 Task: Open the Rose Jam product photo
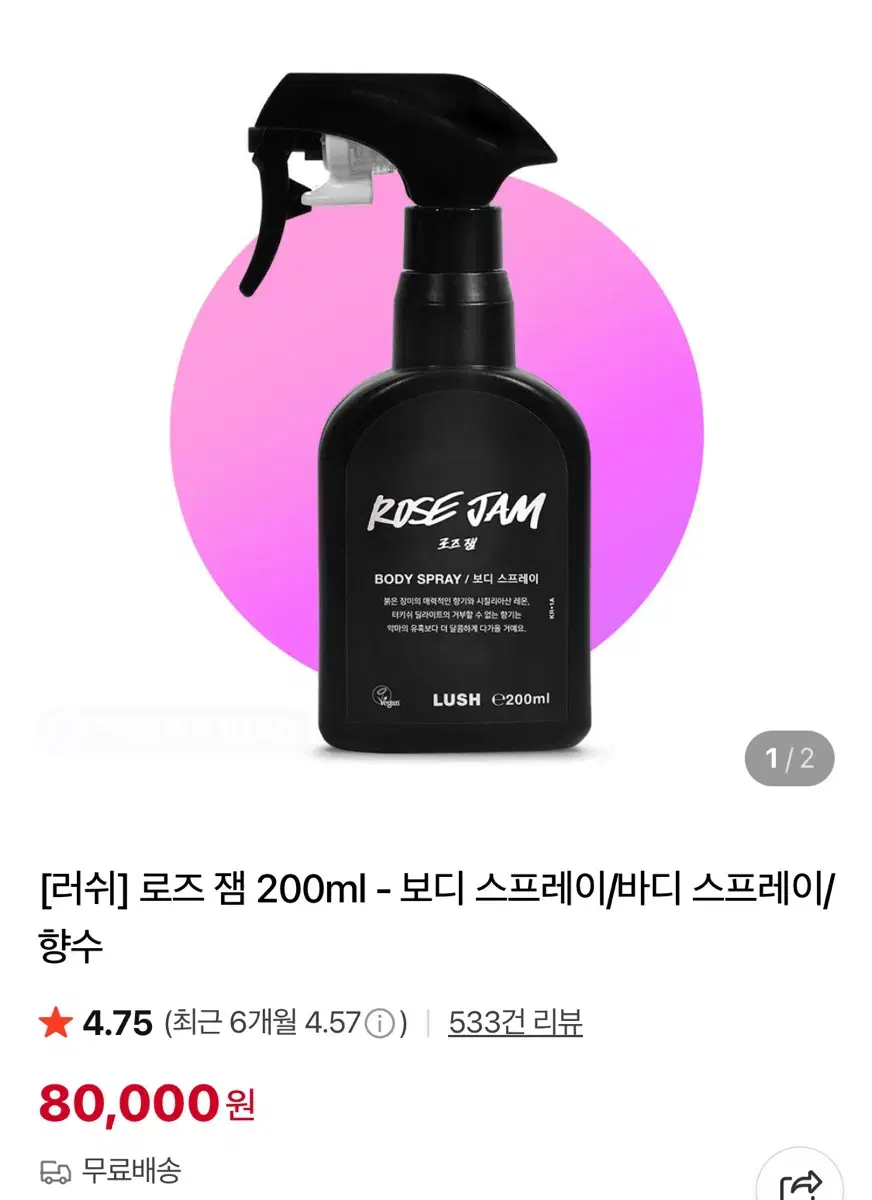(436, 420)
